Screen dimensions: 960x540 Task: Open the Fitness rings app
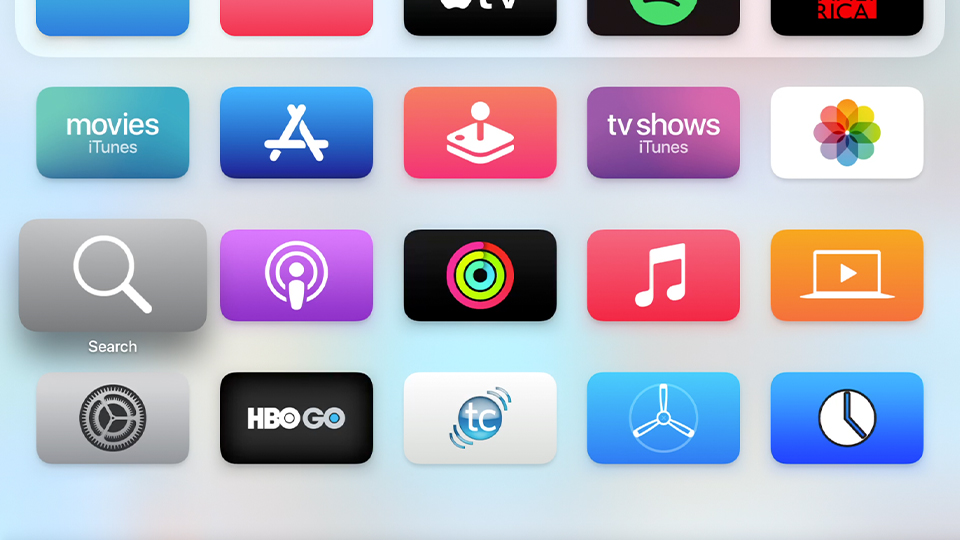coord(480,276)
